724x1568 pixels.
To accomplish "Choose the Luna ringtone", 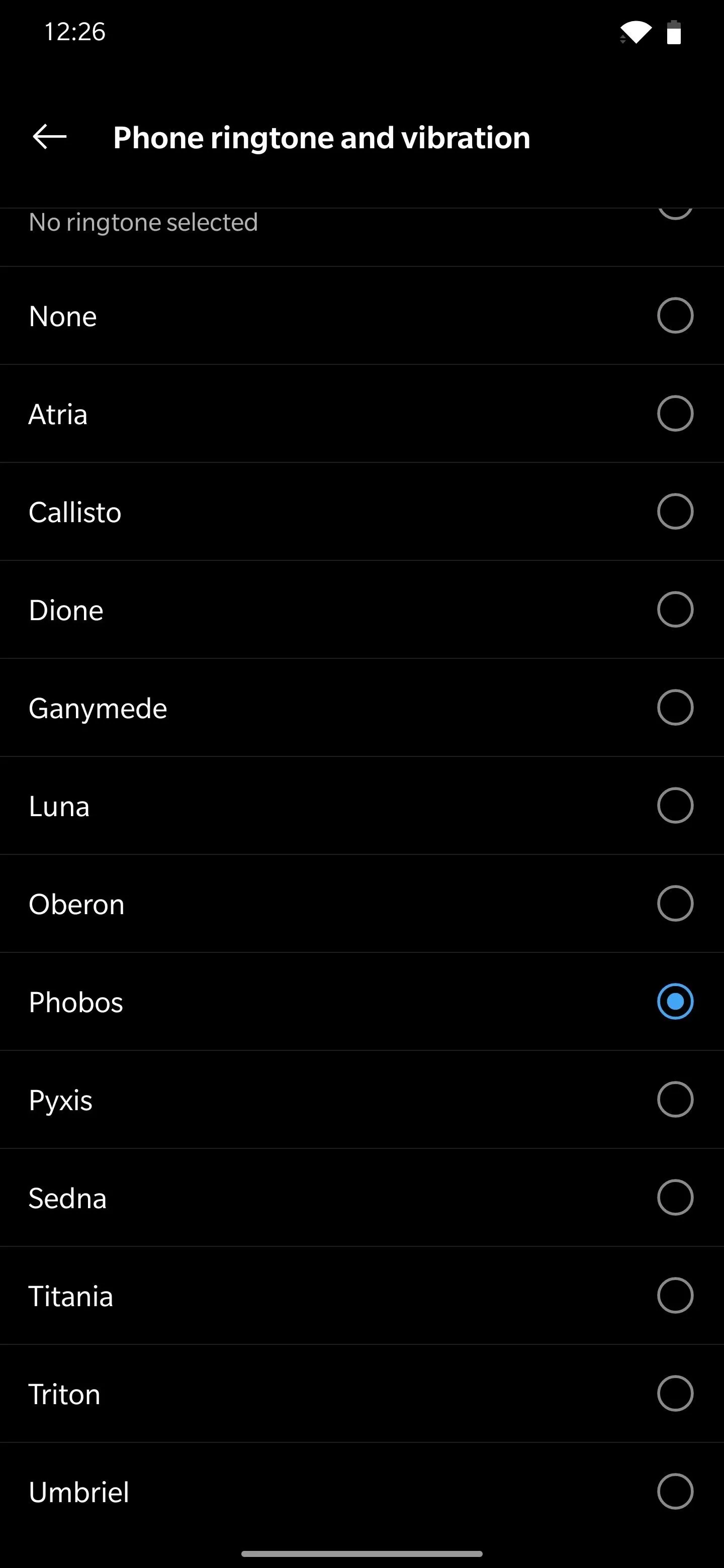I will [x=361, y=805].
